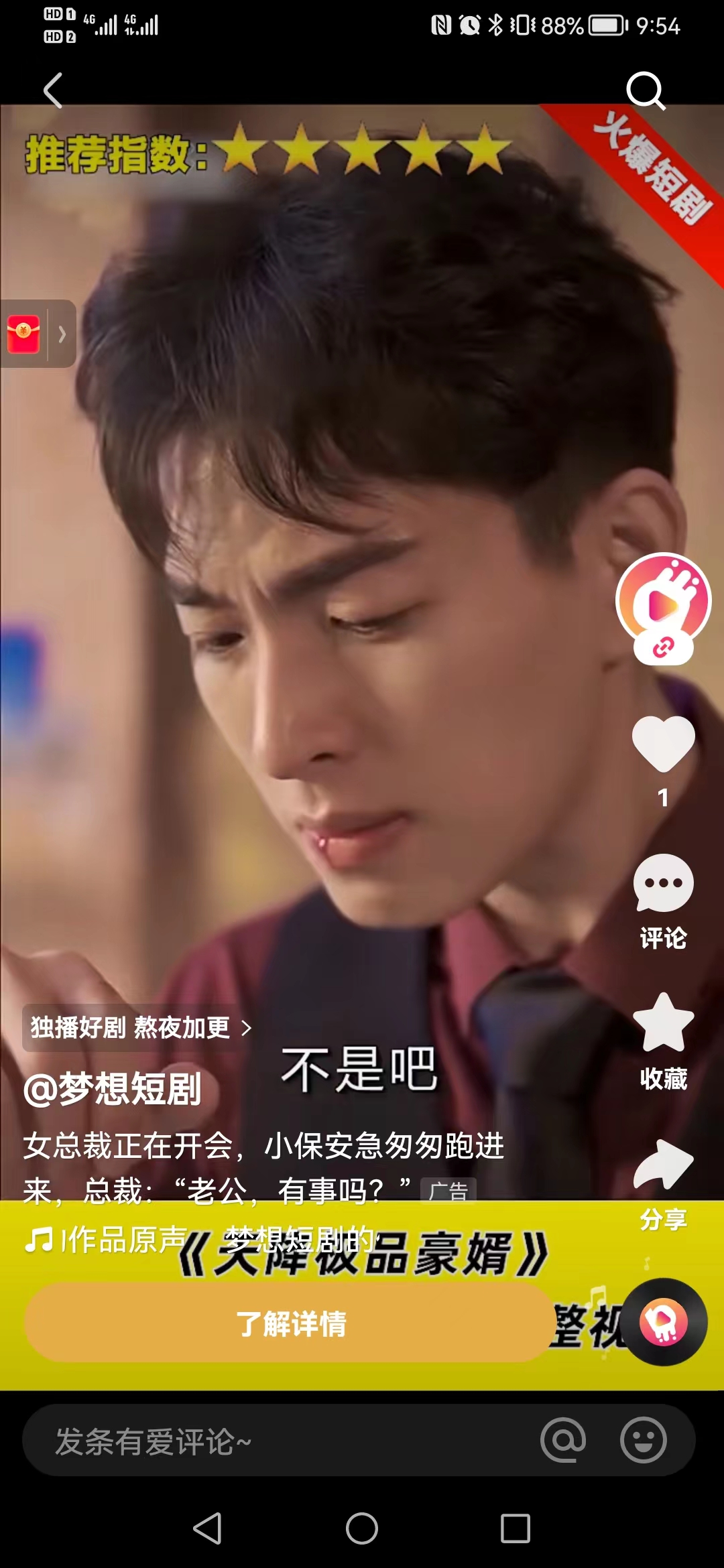Visit @梦想短剧 profile
Image resolution: width=724 pixels, height=1568 pixels.
113,1089
